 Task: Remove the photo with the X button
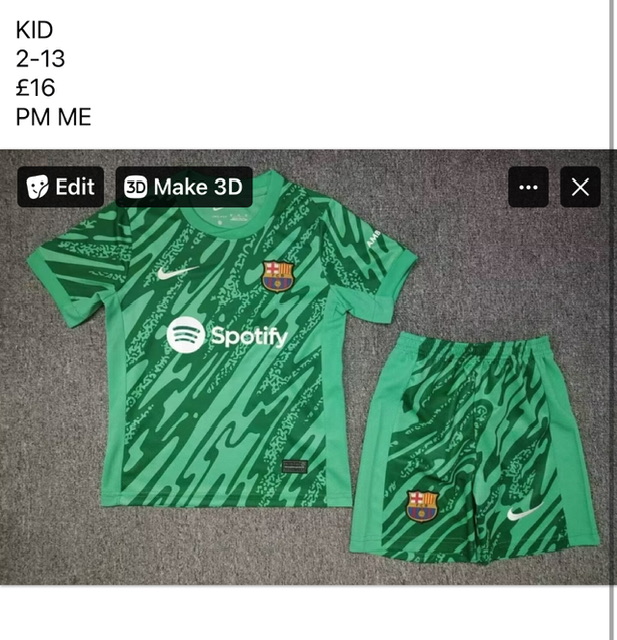tap(580, 187)
